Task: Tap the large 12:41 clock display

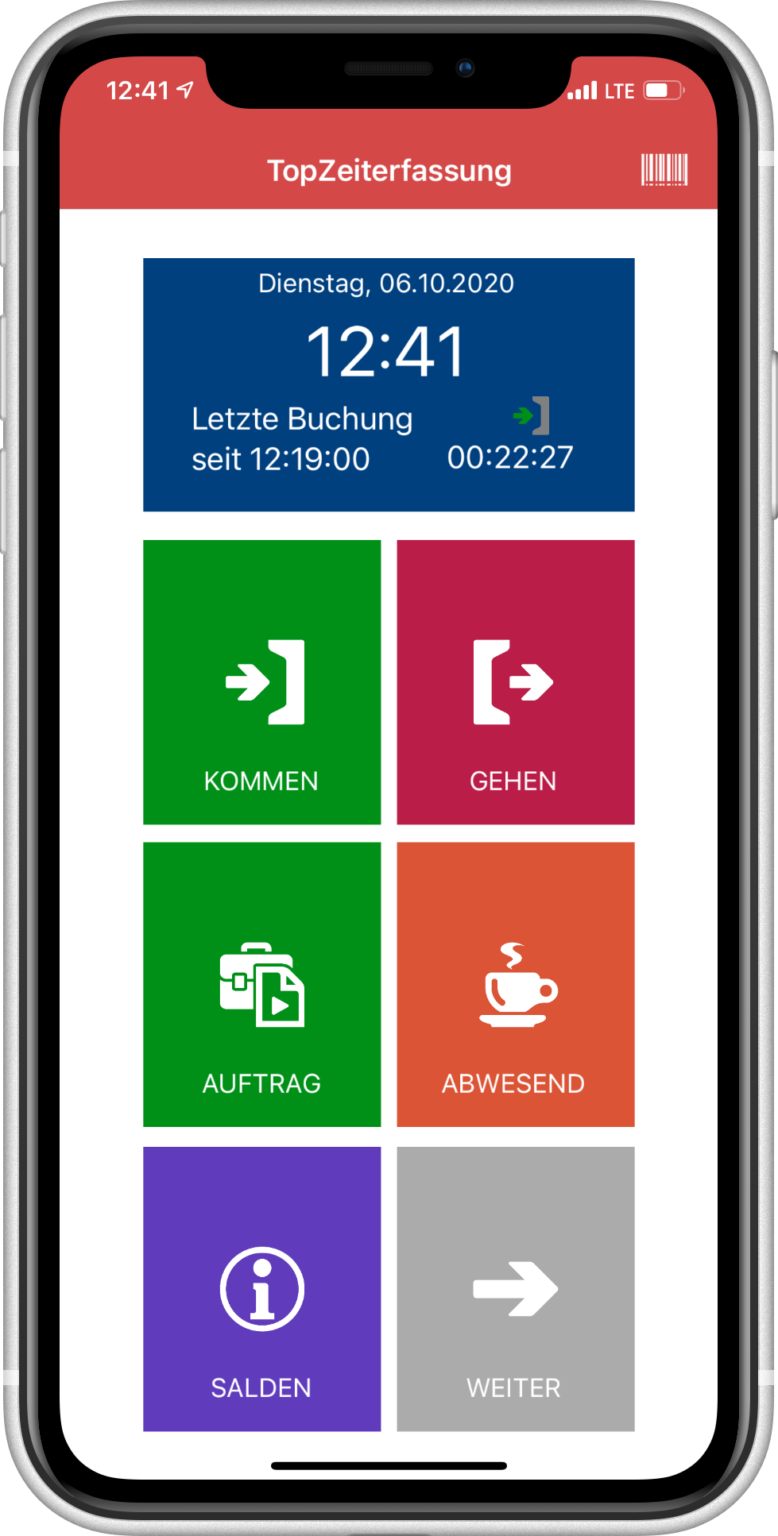Action: click(389, 349)
